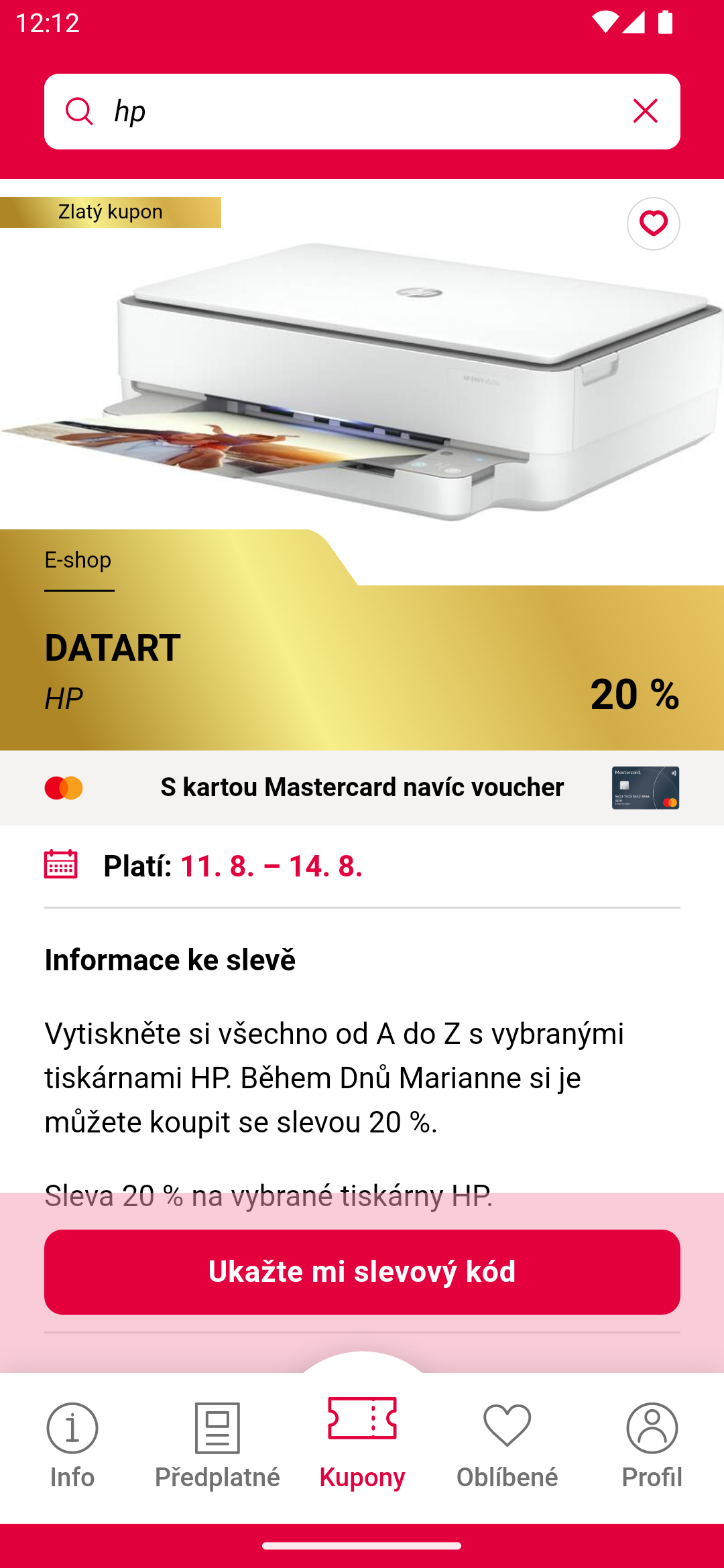Screen dimensions: 724x1568
Task: Open the HP printer product image
Action: (362, 375)
